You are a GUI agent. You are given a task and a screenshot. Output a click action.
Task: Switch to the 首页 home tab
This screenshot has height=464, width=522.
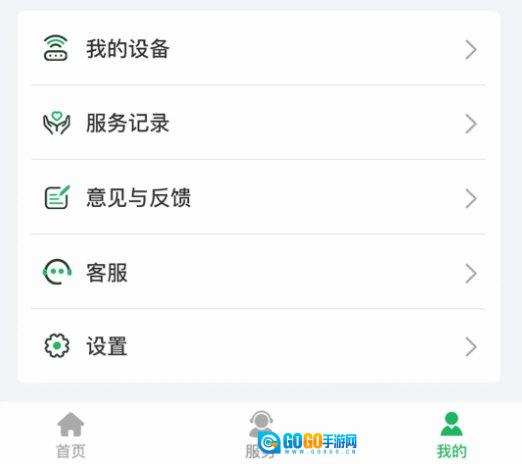tap(71, 435)
